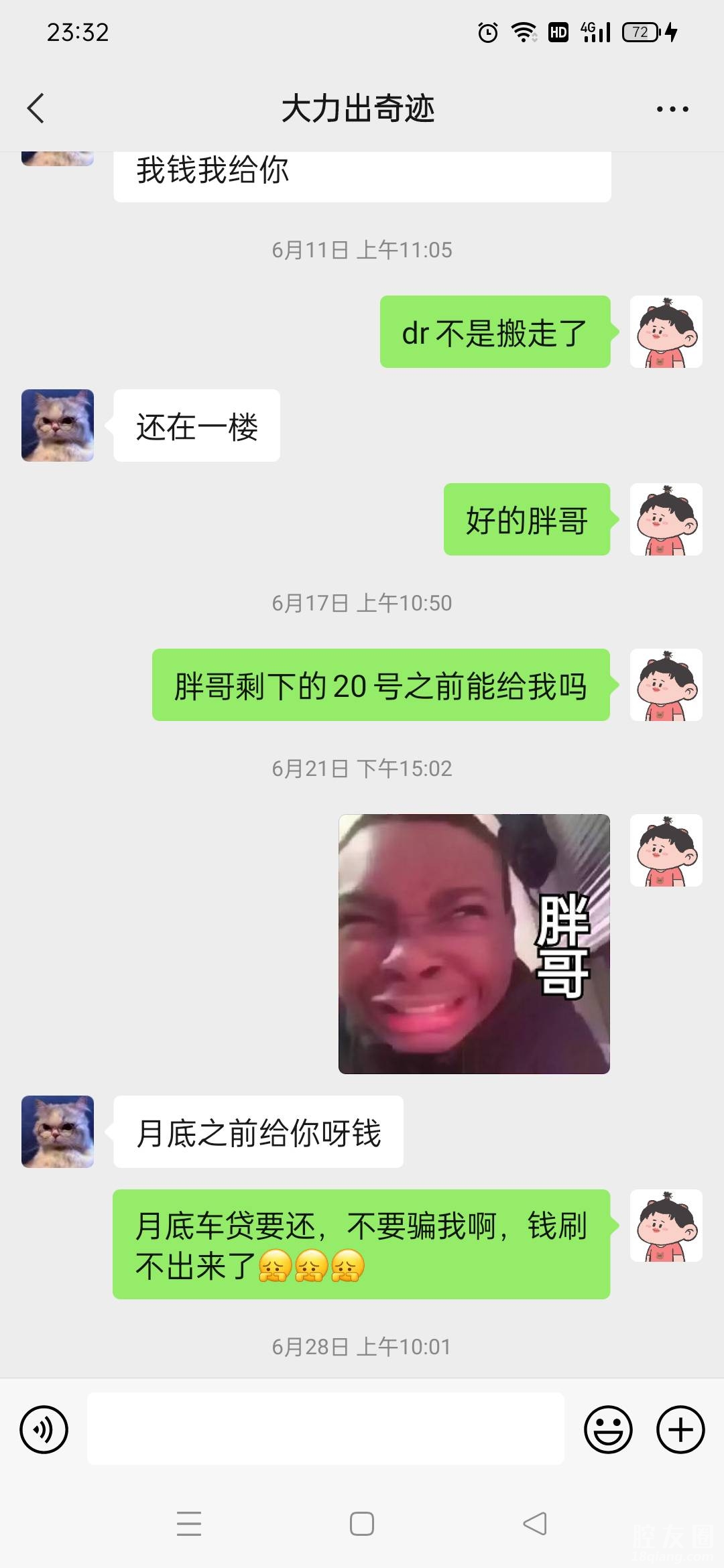Open own avatar beside 好的胖哥

666,519
